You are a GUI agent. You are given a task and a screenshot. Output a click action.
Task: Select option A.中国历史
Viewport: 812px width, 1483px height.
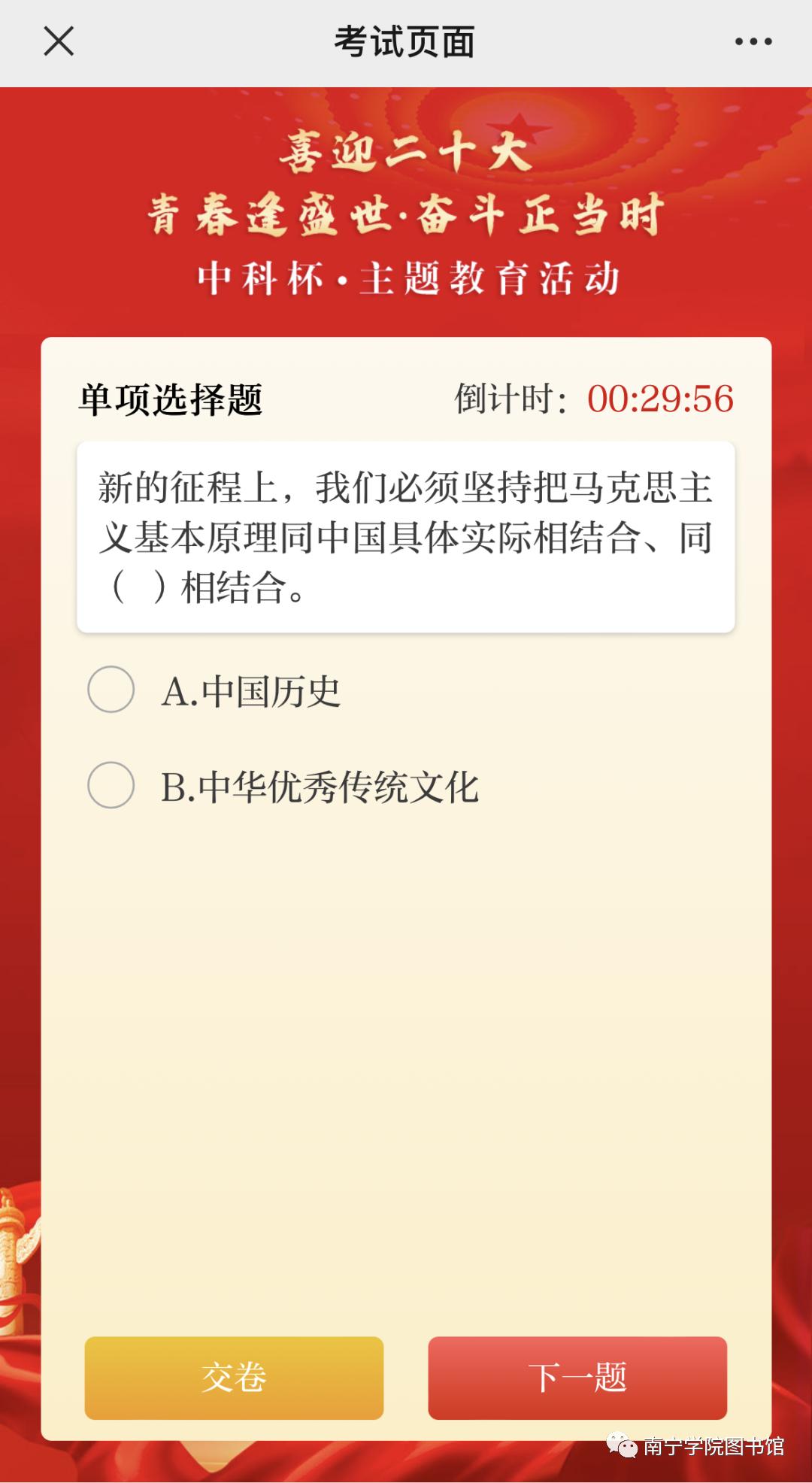pyautogui.click(x=111, y=690)
